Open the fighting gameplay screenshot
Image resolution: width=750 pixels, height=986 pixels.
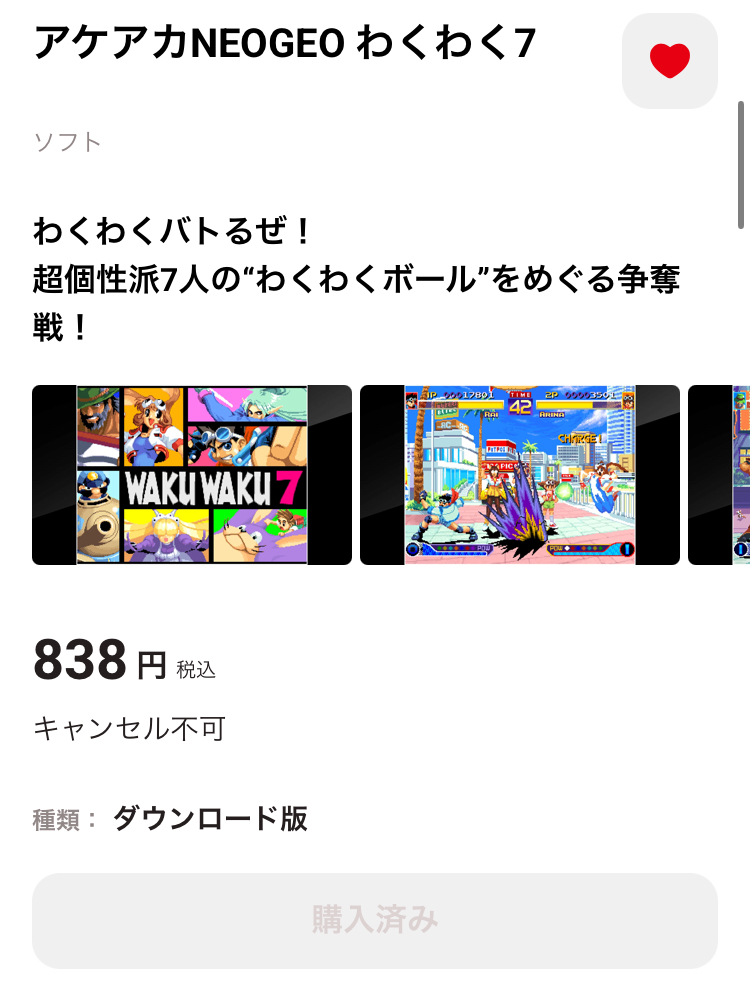(x=520, y=475)
